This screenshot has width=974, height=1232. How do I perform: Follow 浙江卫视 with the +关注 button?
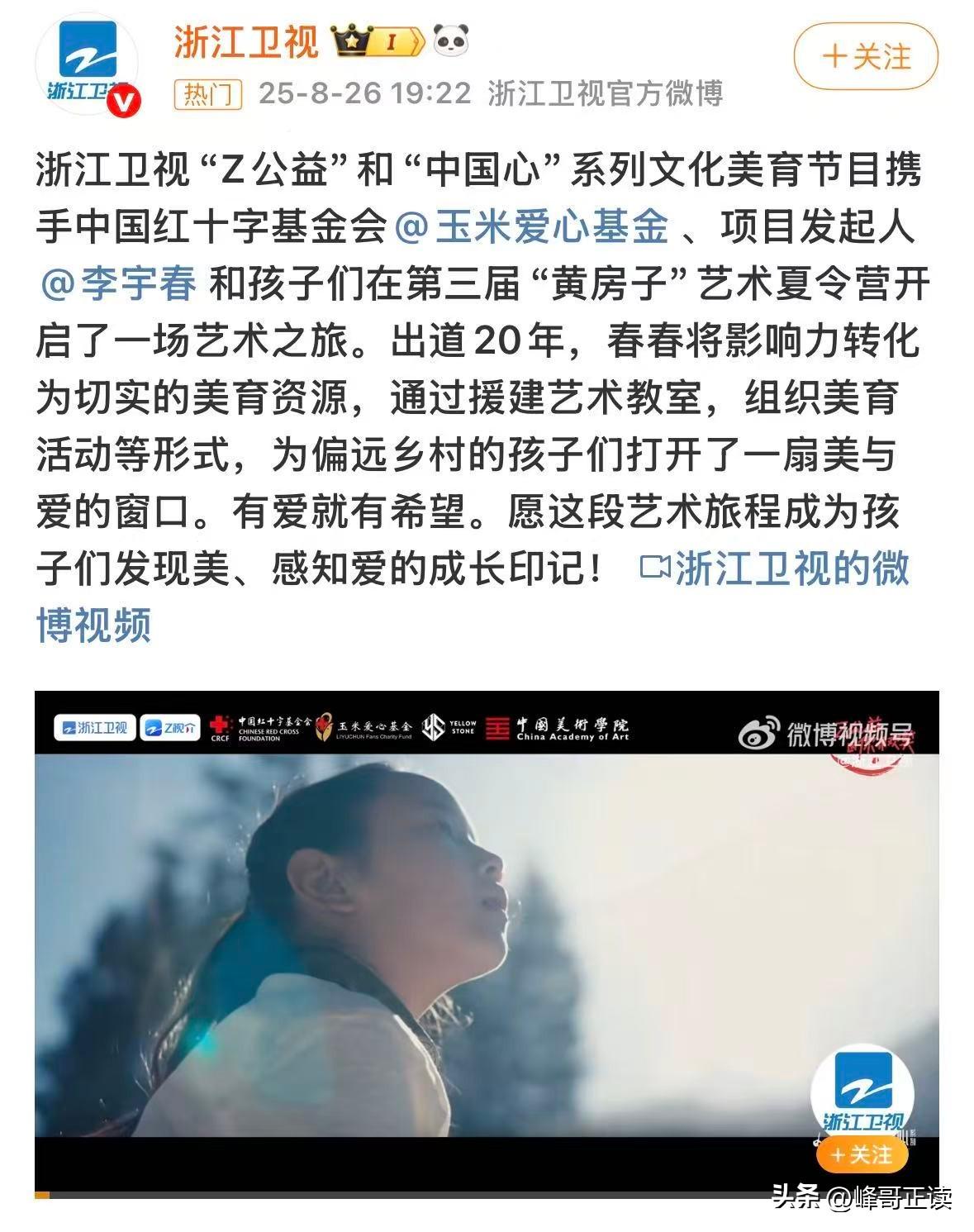(866, 57)
